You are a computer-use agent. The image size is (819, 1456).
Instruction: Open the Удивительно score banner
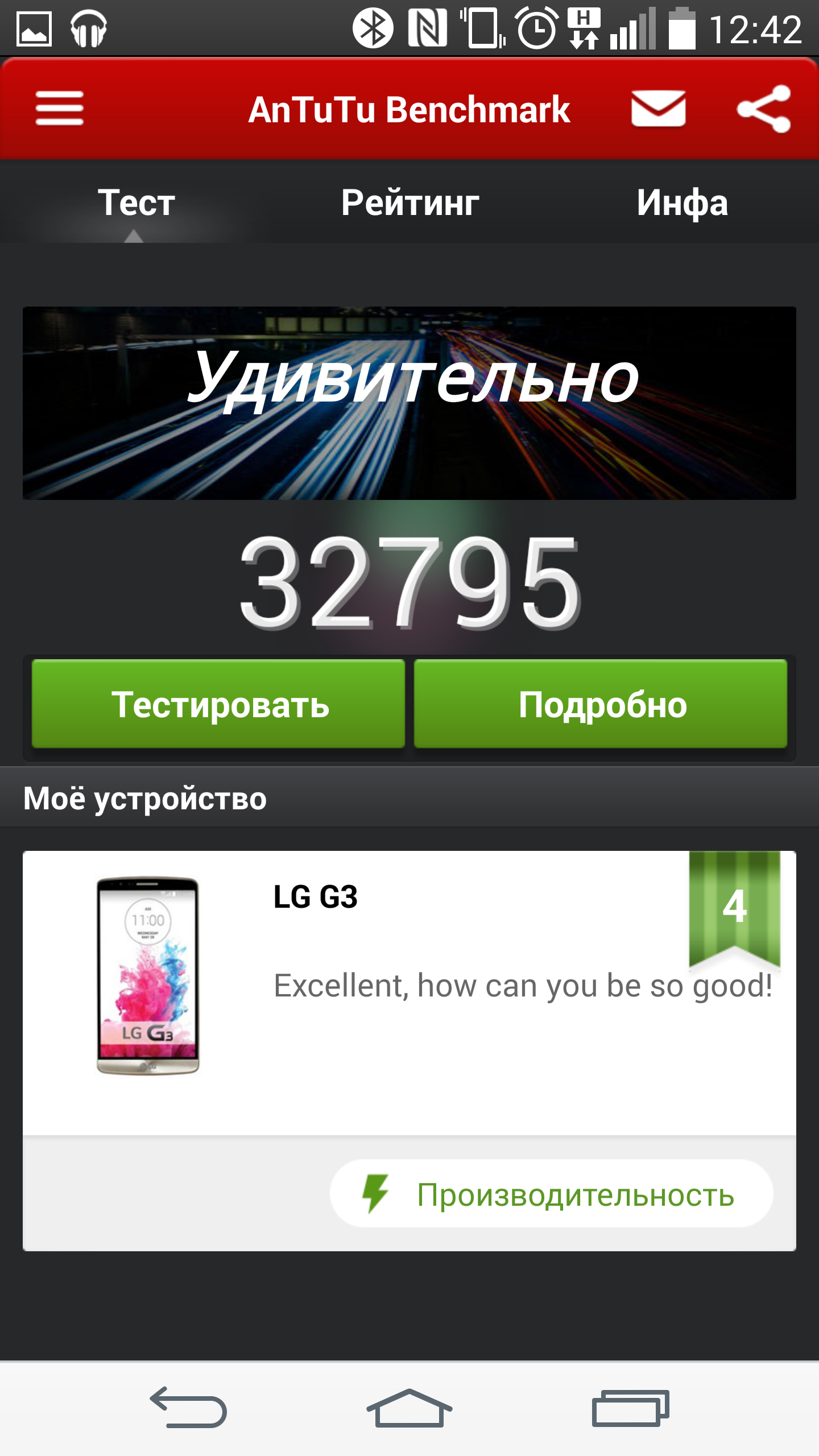click(x=409, y=403)
